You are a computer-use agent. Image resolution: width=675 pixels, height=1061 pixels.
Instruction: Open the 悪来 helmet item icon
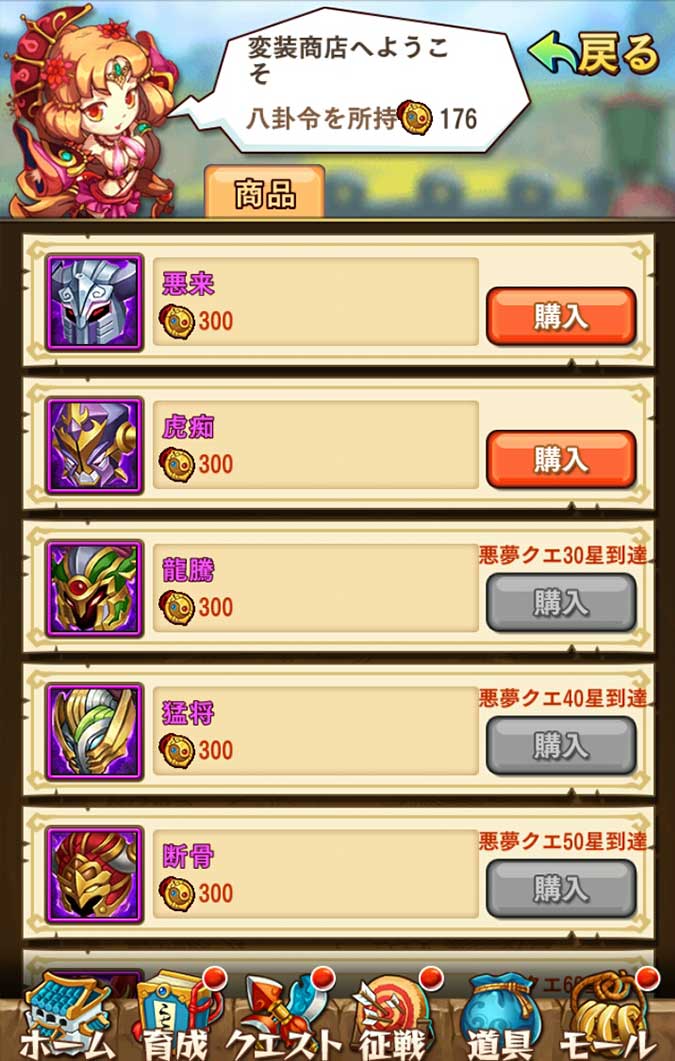click(95, 302)
